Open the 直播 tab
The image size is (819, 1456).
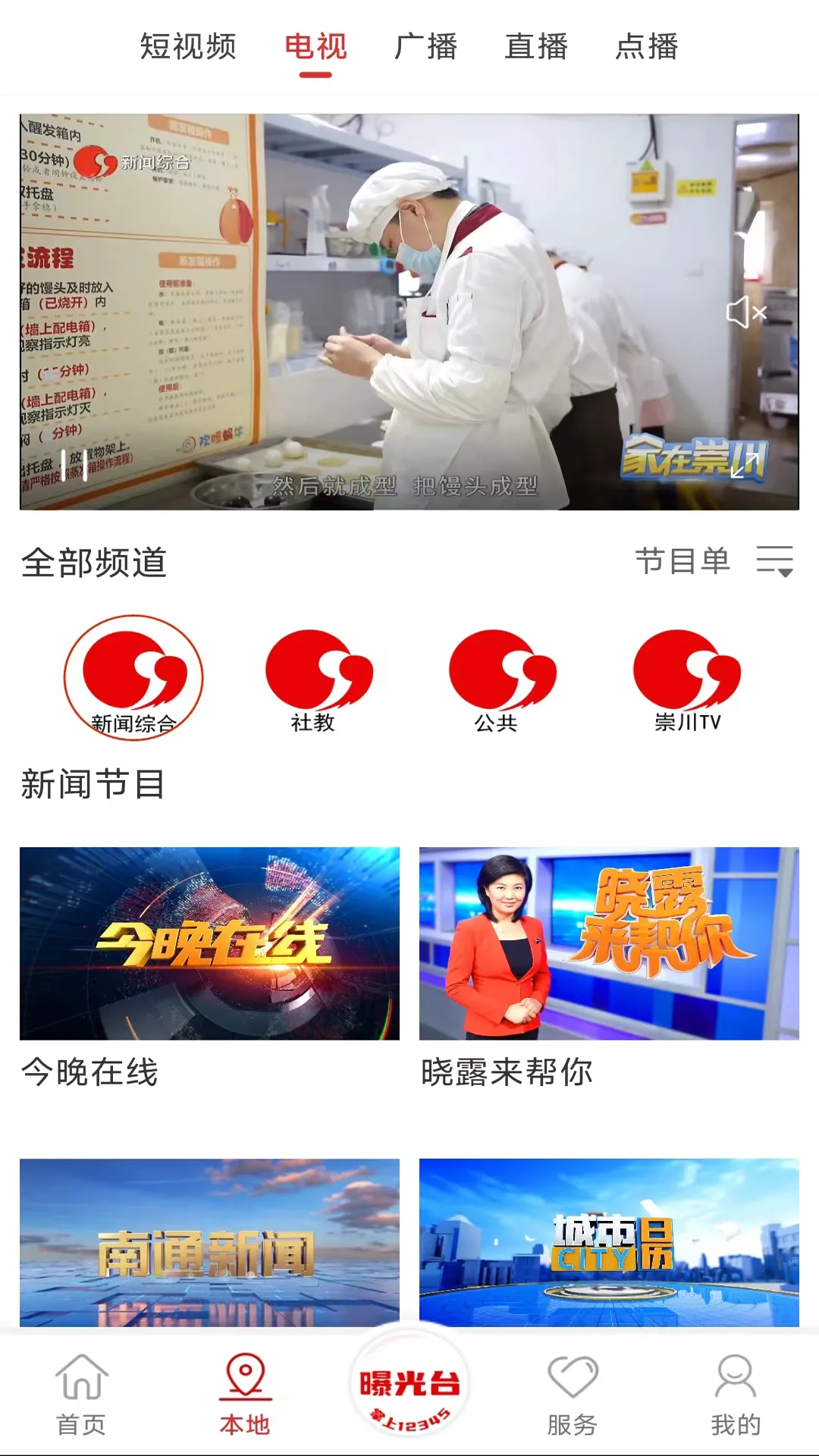point(535,48)
